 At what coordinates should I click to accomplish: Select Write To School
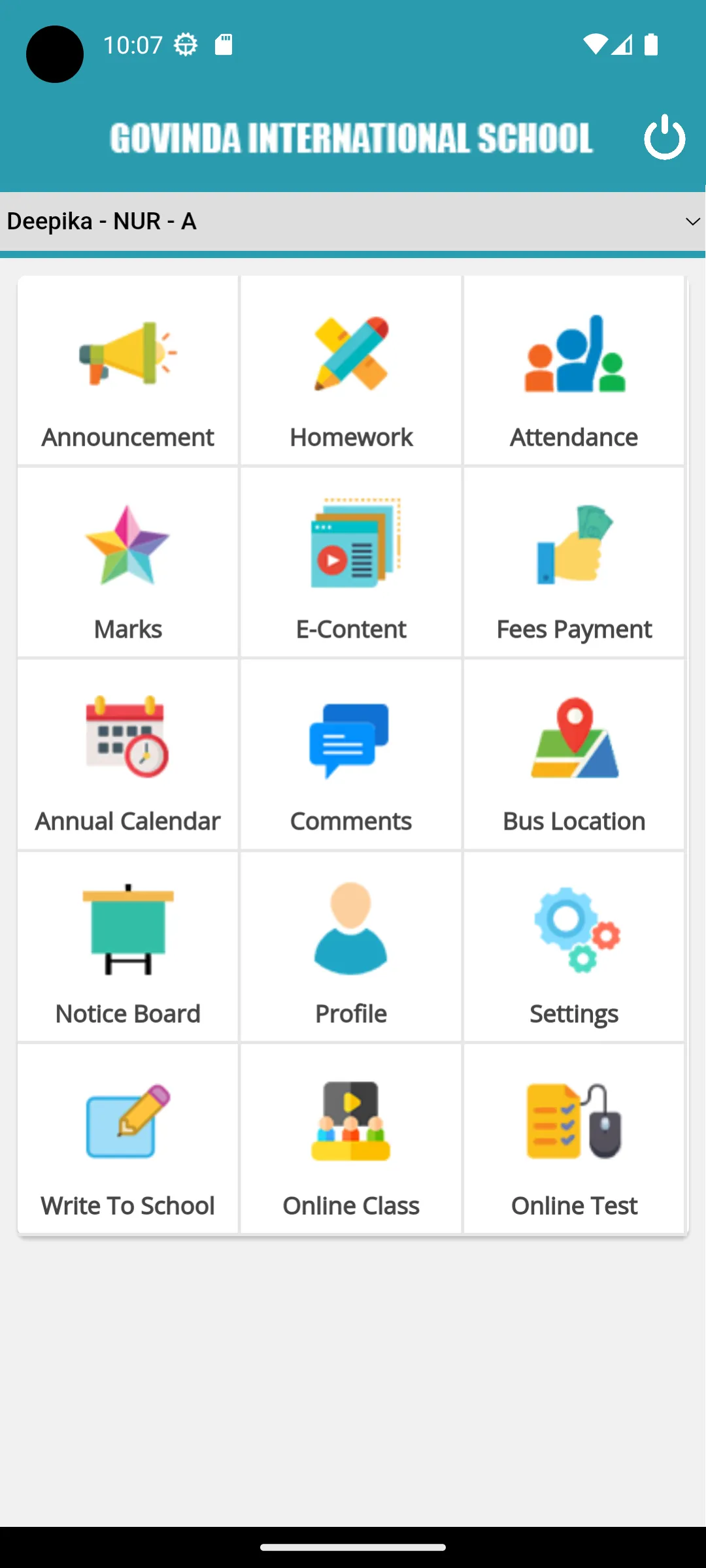(x=128, y=1139)
